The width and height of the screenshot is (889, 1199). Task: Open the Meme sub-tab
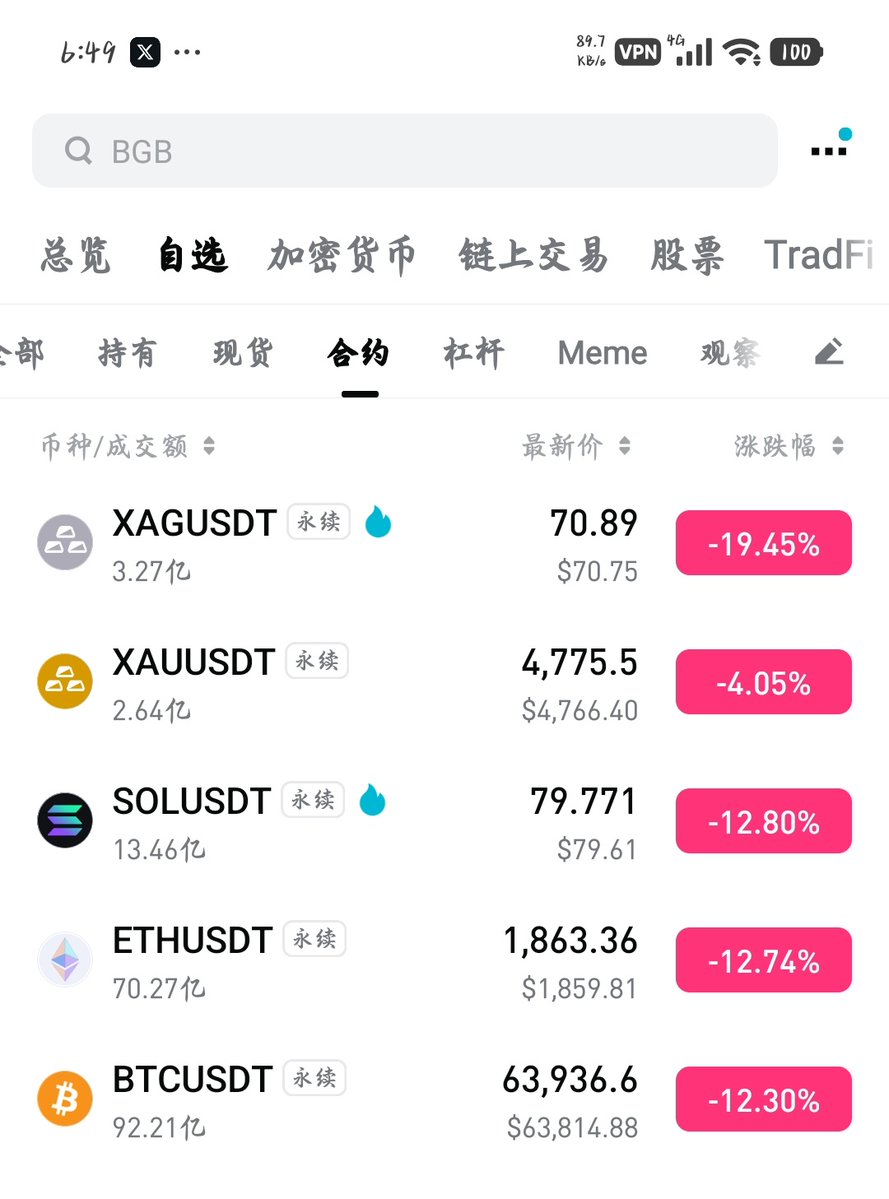(602, 353)
